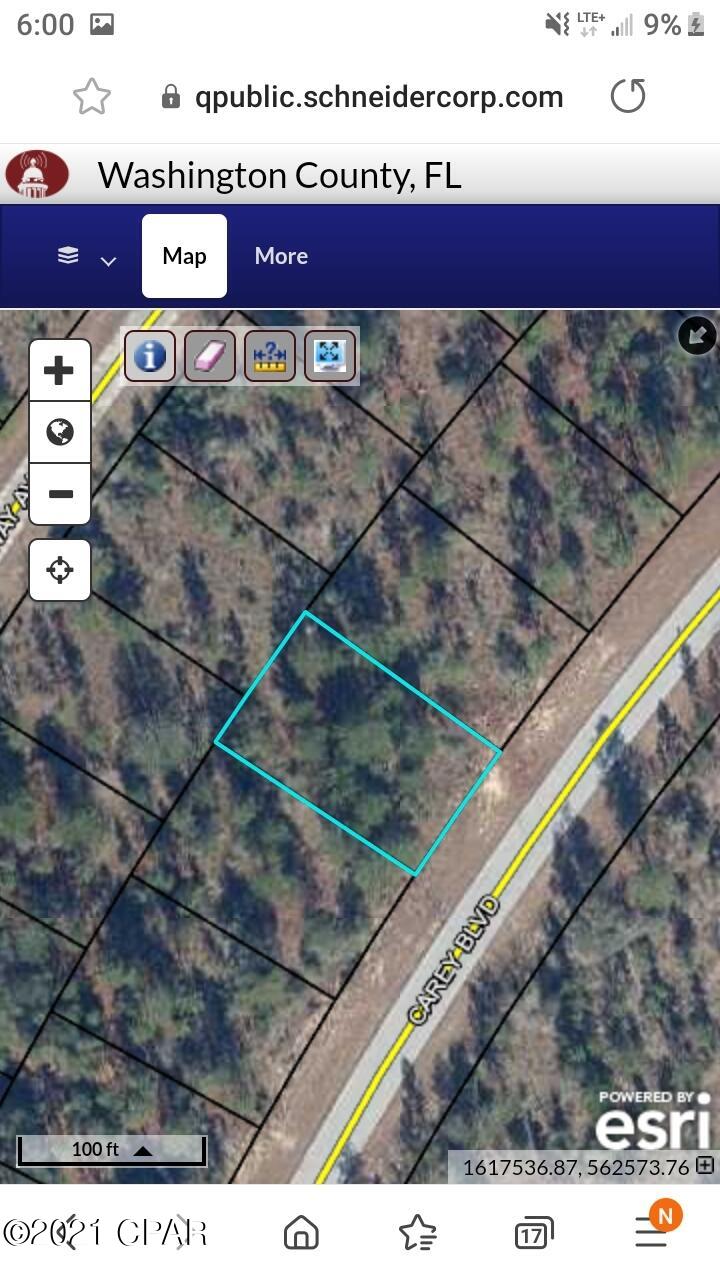Image resolution: width=720 pixels, height=1280 pixels.
Task: Select the eraser tool to clear graphics
Action: coord(210,356)
